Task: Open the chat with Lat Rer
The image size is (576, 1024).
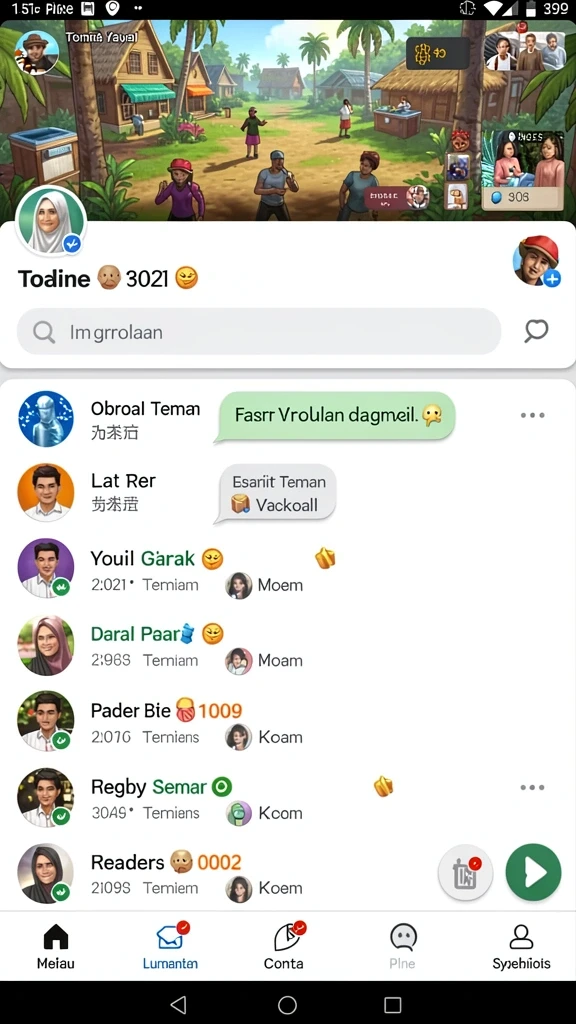Action: (x=287, y=492)
